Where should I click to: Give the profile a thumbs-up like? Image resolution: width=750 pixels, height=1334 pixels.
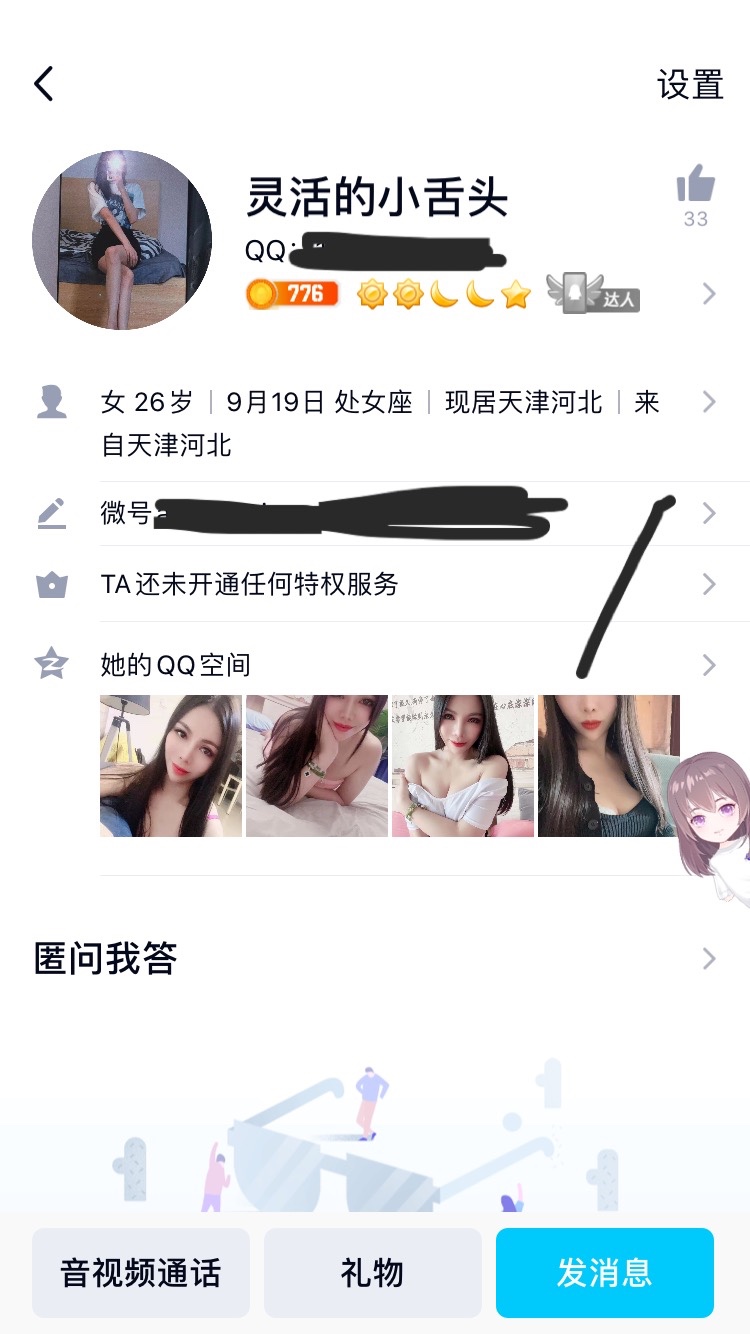coord(696,186)
